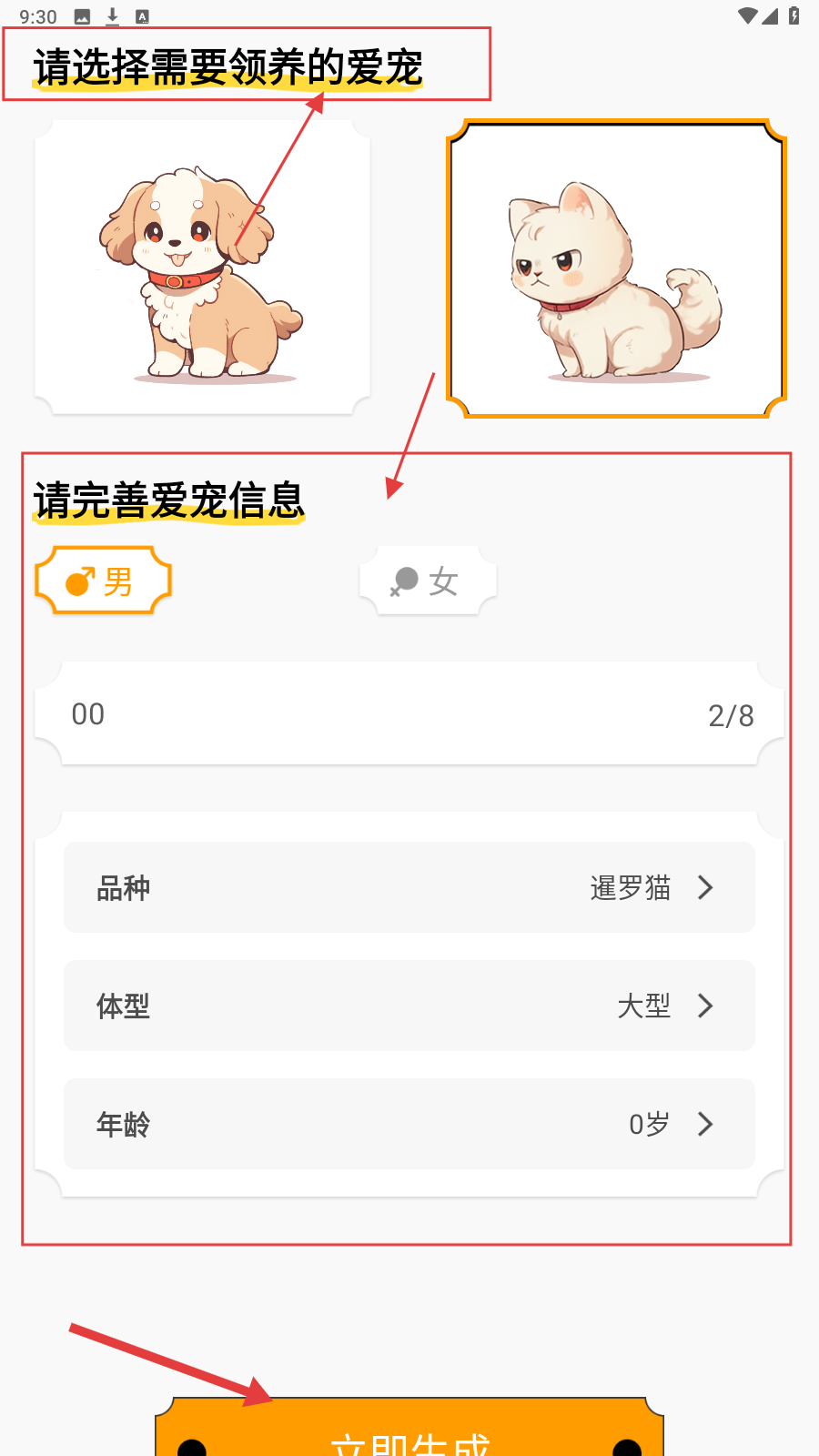This screenshot has height=1456, width=819.
Task: Change 体型 size from 大型
Action: coord(409,1006)
